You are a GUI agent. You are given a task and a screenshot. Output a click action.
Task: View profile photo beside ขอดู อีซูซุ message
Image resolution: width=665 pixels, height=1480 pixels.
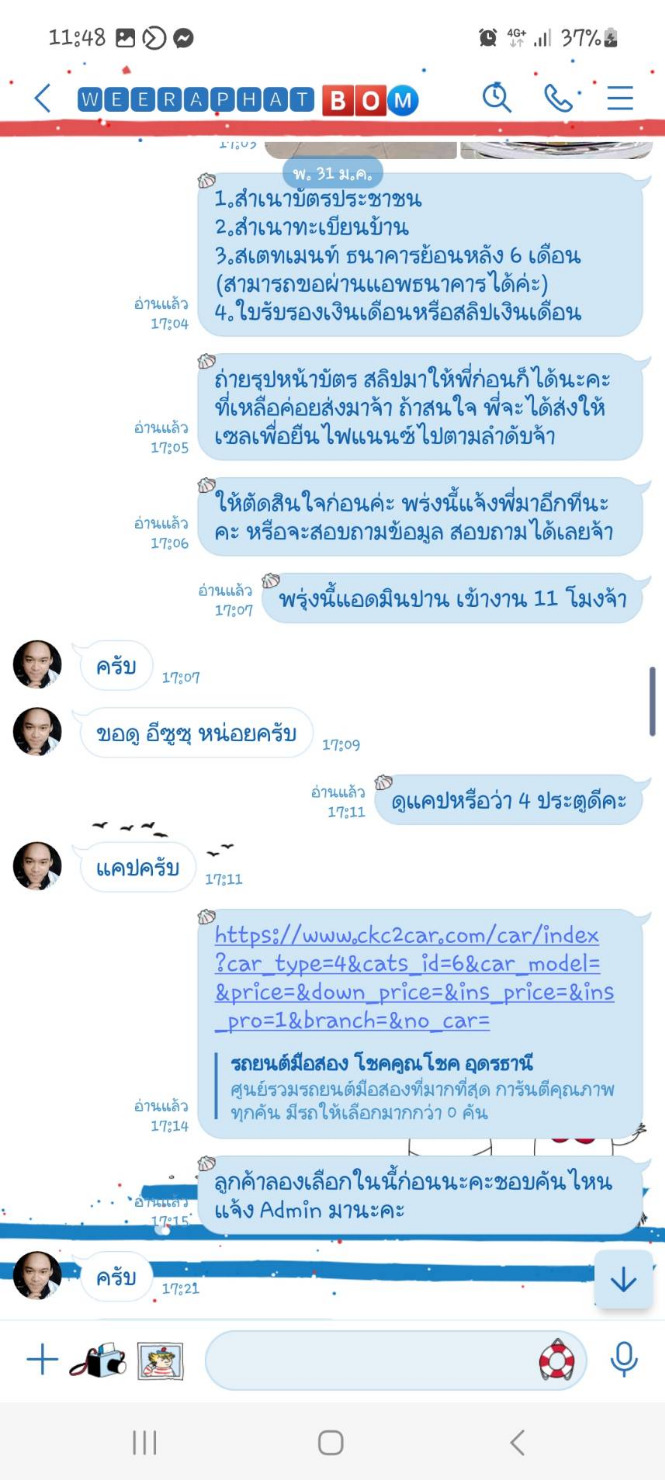[x=37, y=732]
